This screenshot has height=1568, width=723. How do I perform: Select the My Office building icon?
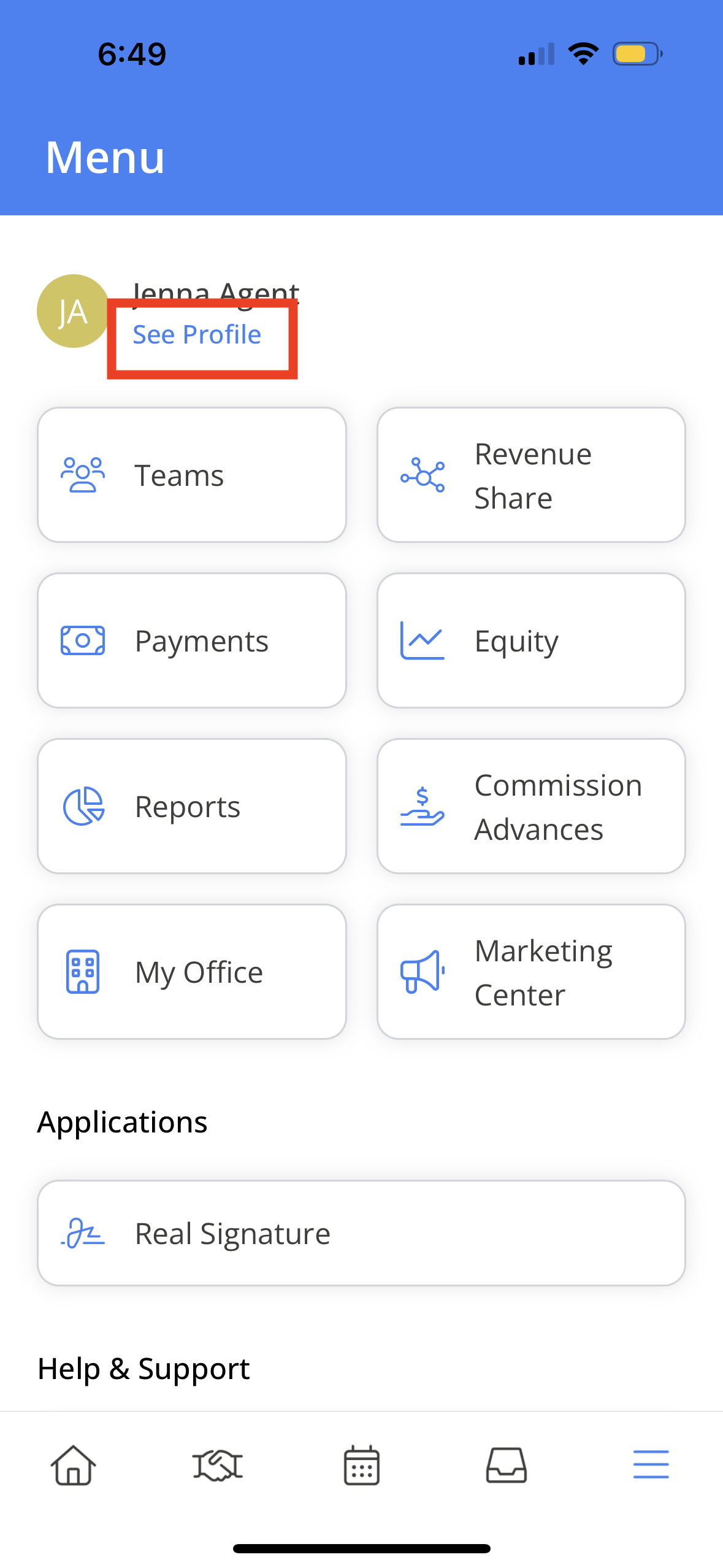click(x=83, y=971)
